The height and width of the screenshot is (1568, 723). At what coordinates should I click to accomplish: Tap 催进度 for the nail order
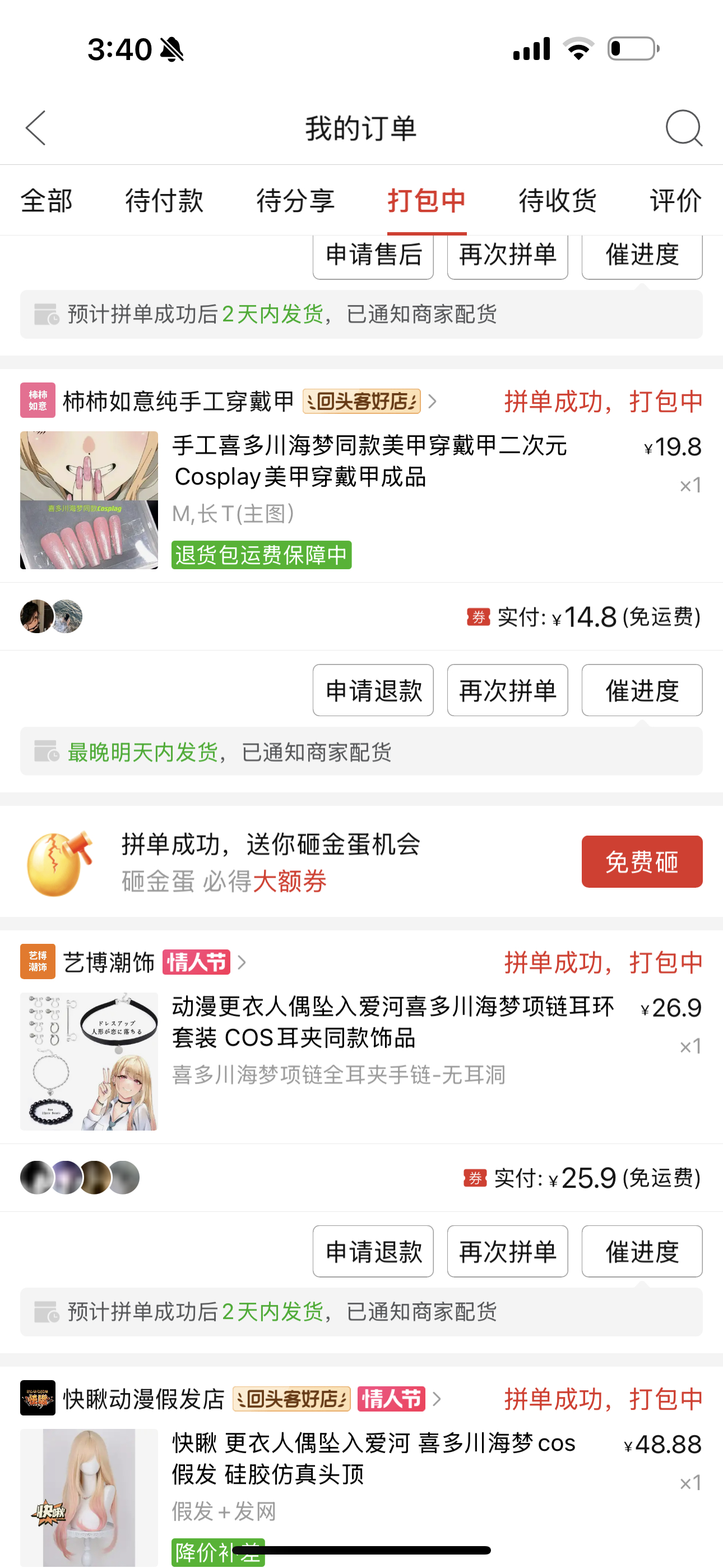(641, 690)
